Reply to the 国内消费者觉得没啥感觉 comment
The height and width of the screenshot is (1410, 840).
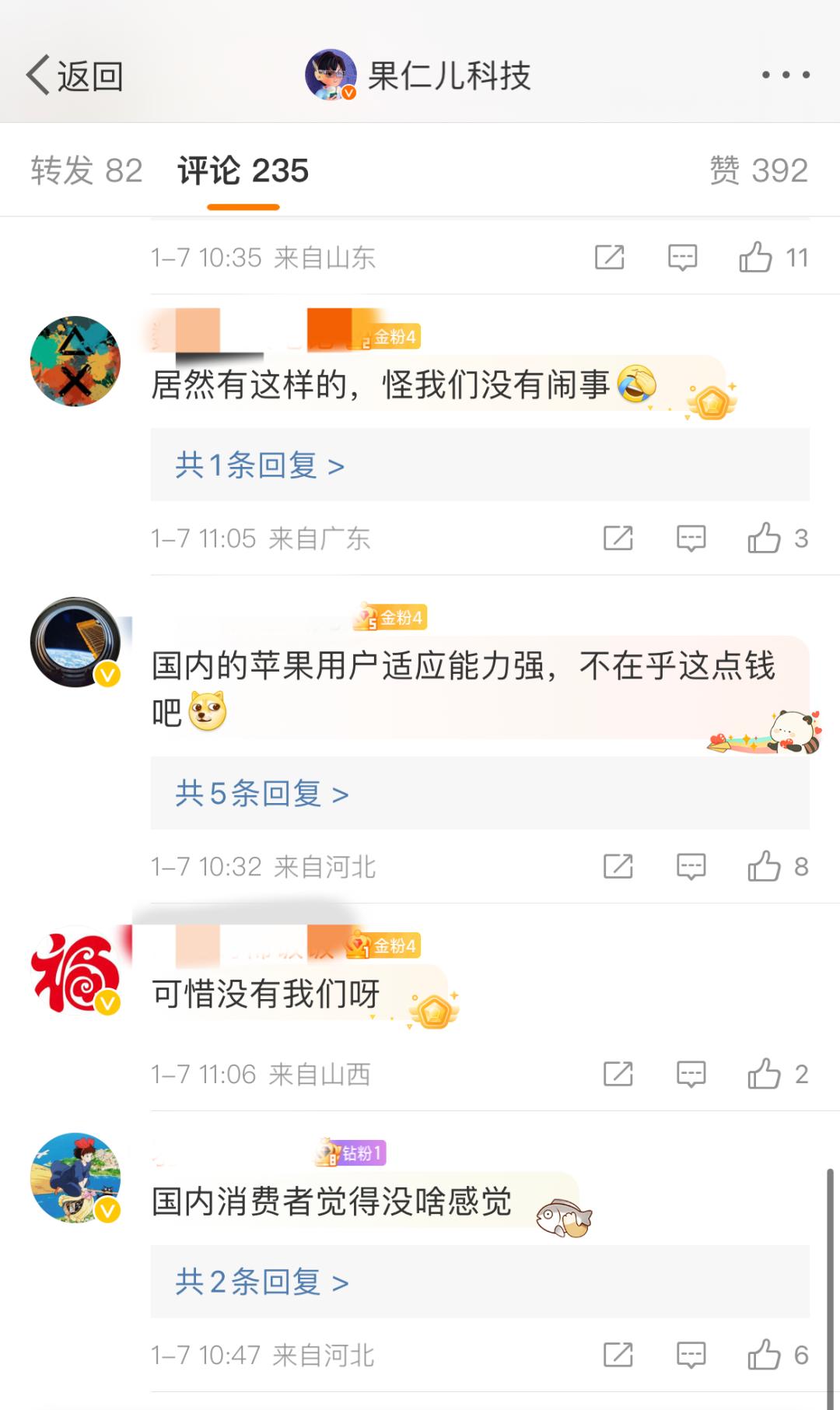coord(691,1355)
